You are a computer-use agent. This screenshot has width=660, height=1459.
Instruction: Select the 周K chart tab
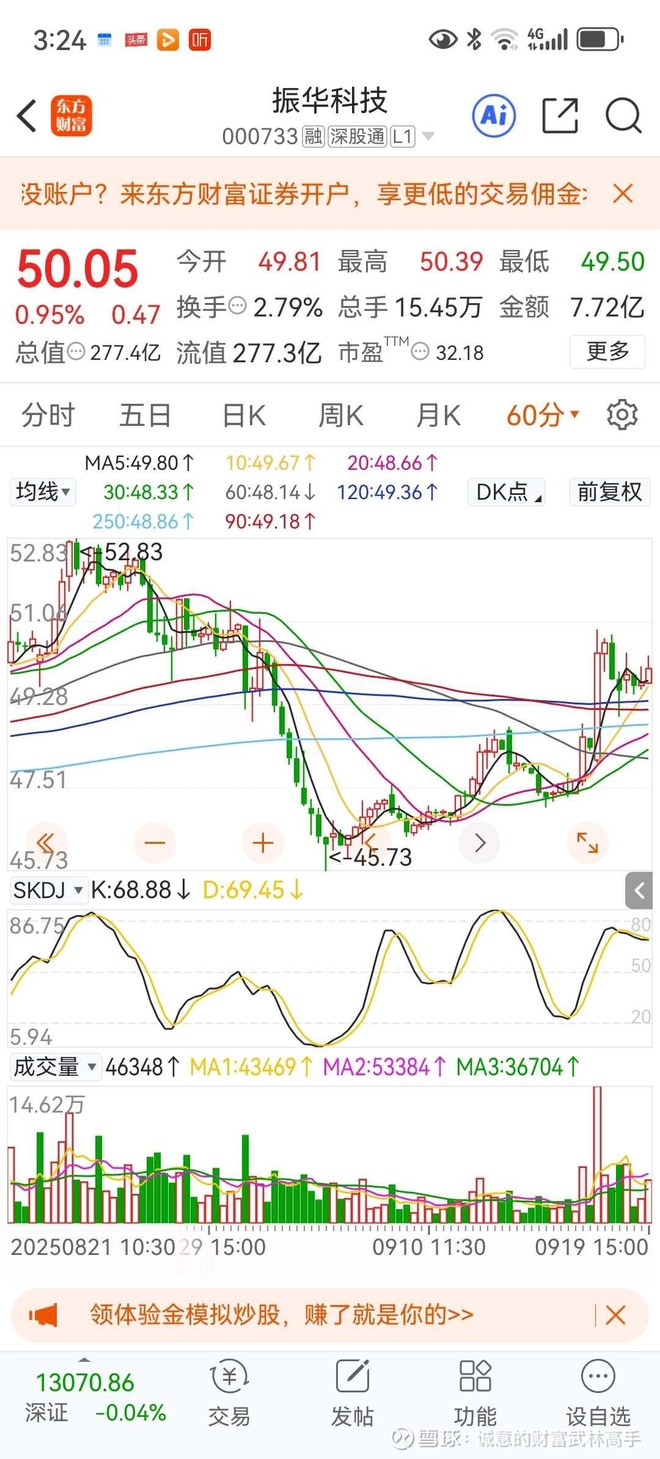click(x=340, y=415)
